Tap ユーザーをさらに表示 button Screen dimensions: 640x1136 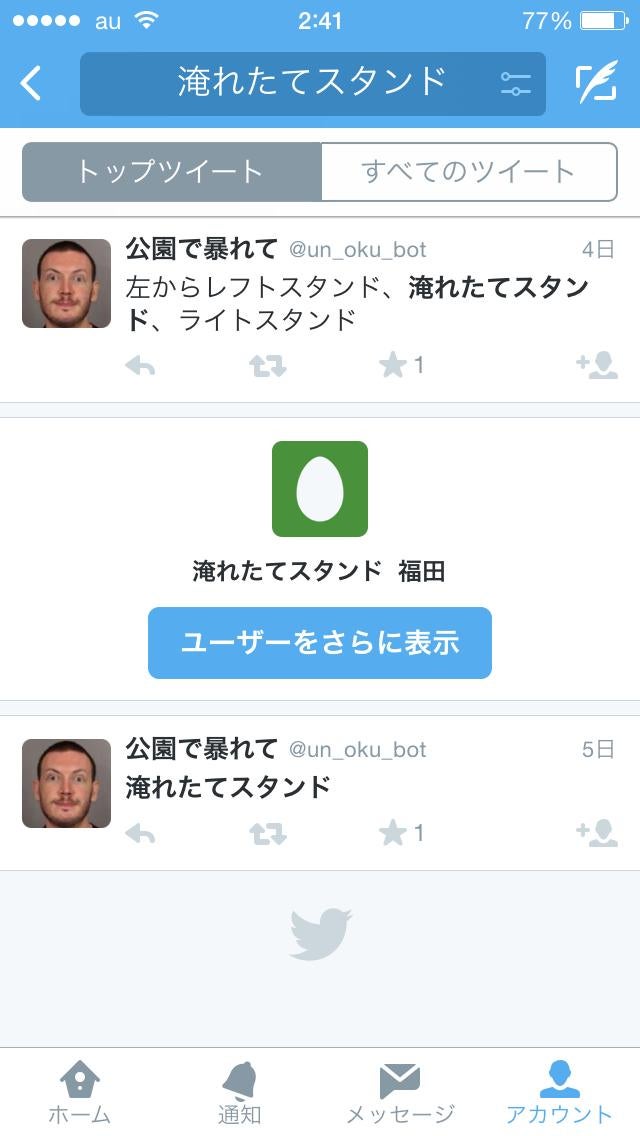pos(320,643)
